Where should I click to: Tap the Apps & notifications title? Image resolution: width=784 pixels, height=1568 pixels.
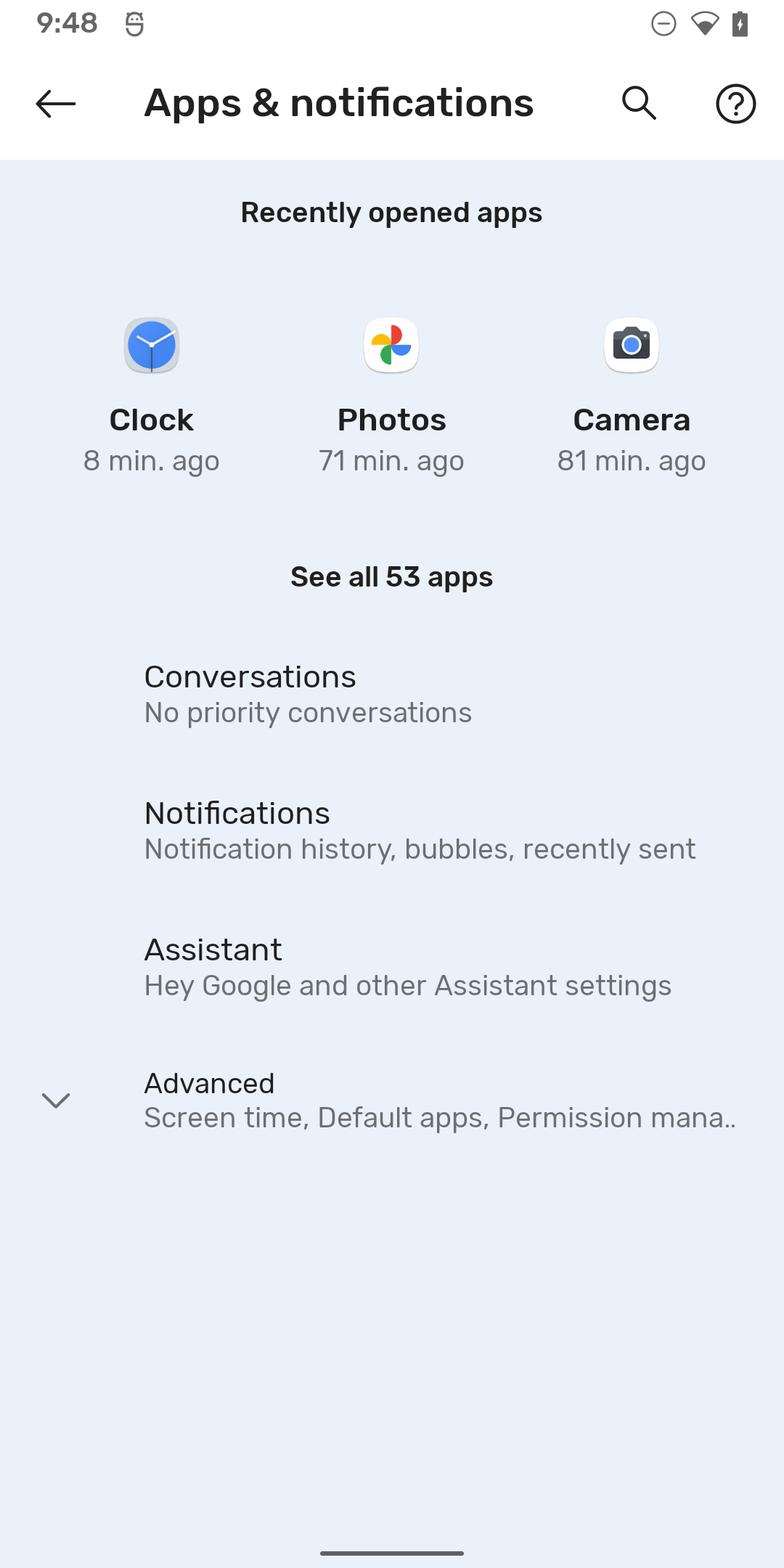click(x=339, y=102)
